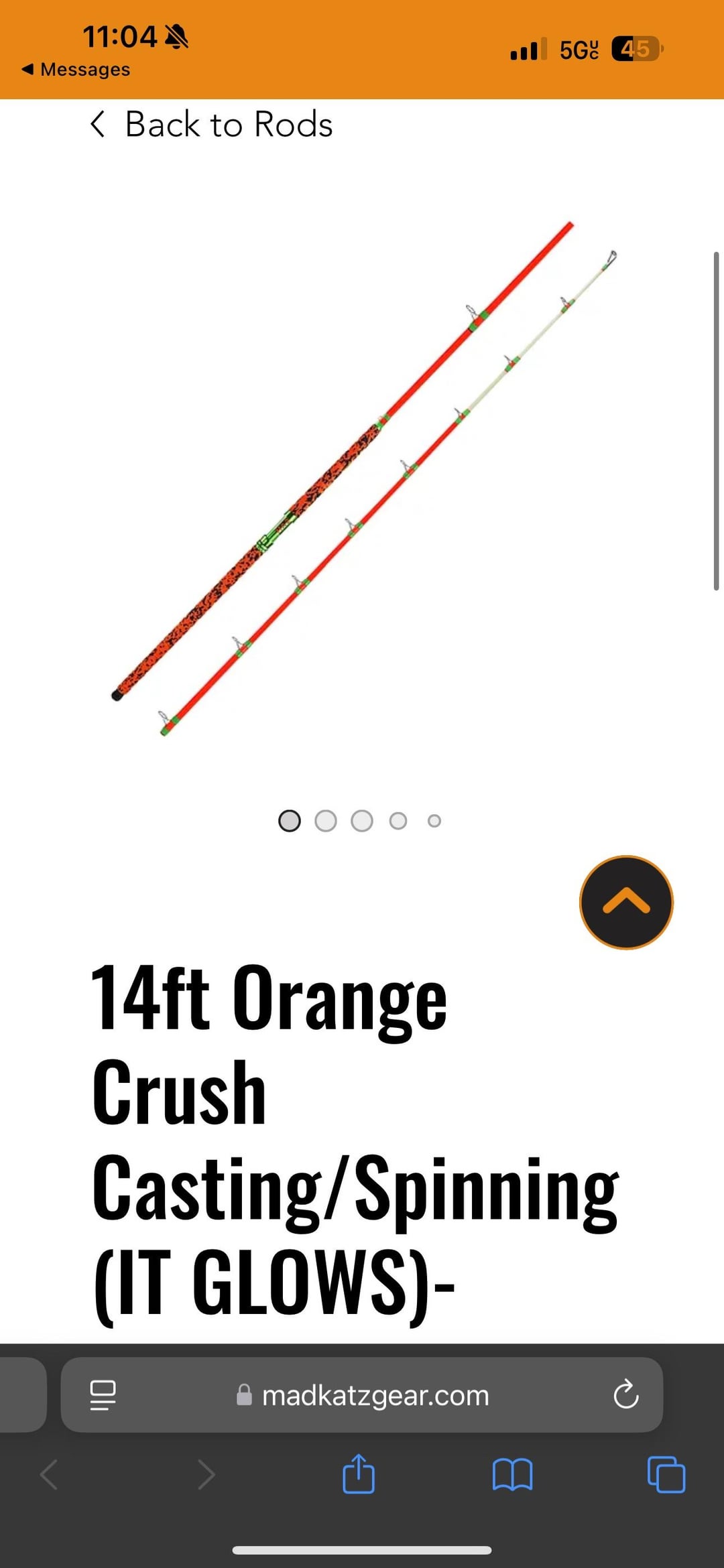Show the fourth carousel image dot
The height and width of the screenshot is (1568, 724).
point(398,821)
